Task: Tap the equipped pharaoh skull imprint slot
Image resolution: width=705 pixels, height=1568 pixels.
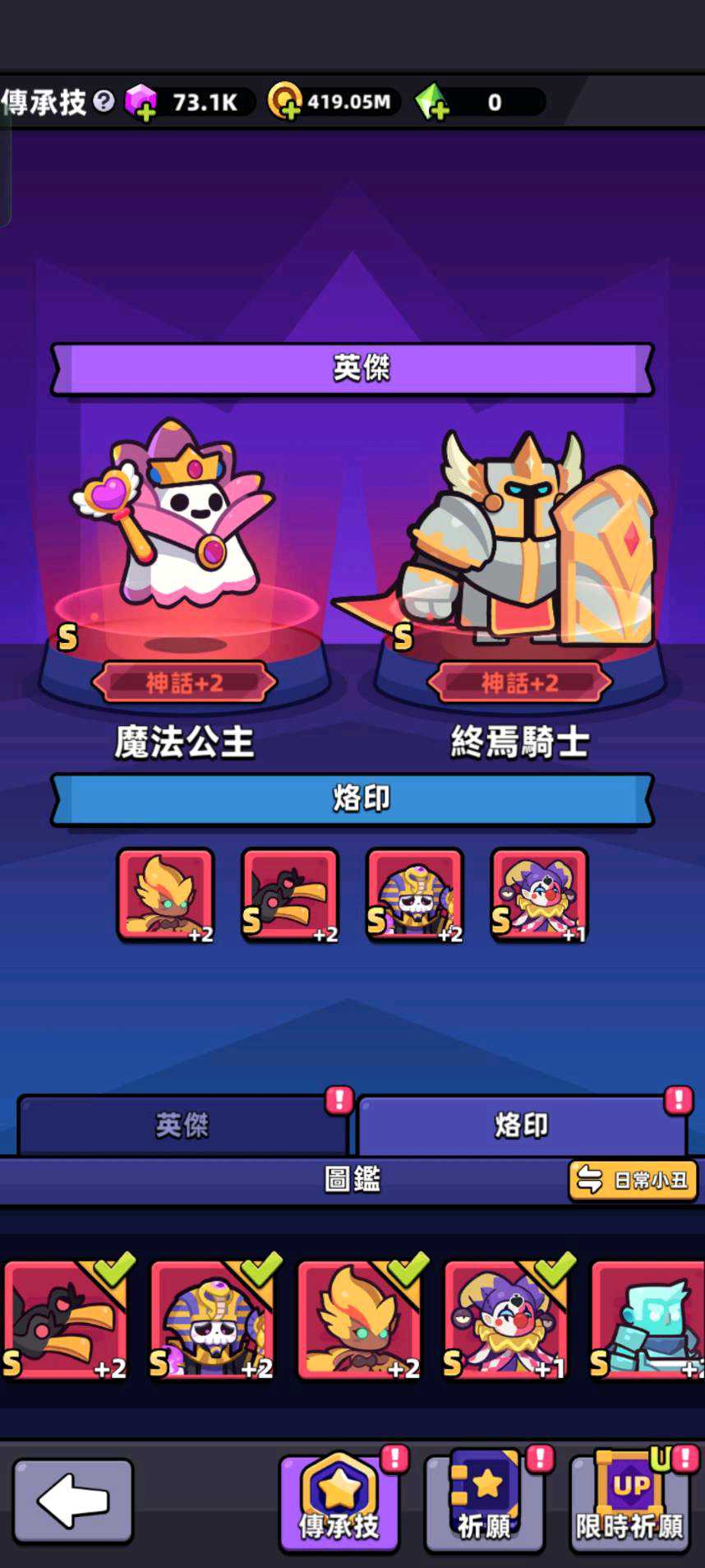Action: click(x=415, y=895)
